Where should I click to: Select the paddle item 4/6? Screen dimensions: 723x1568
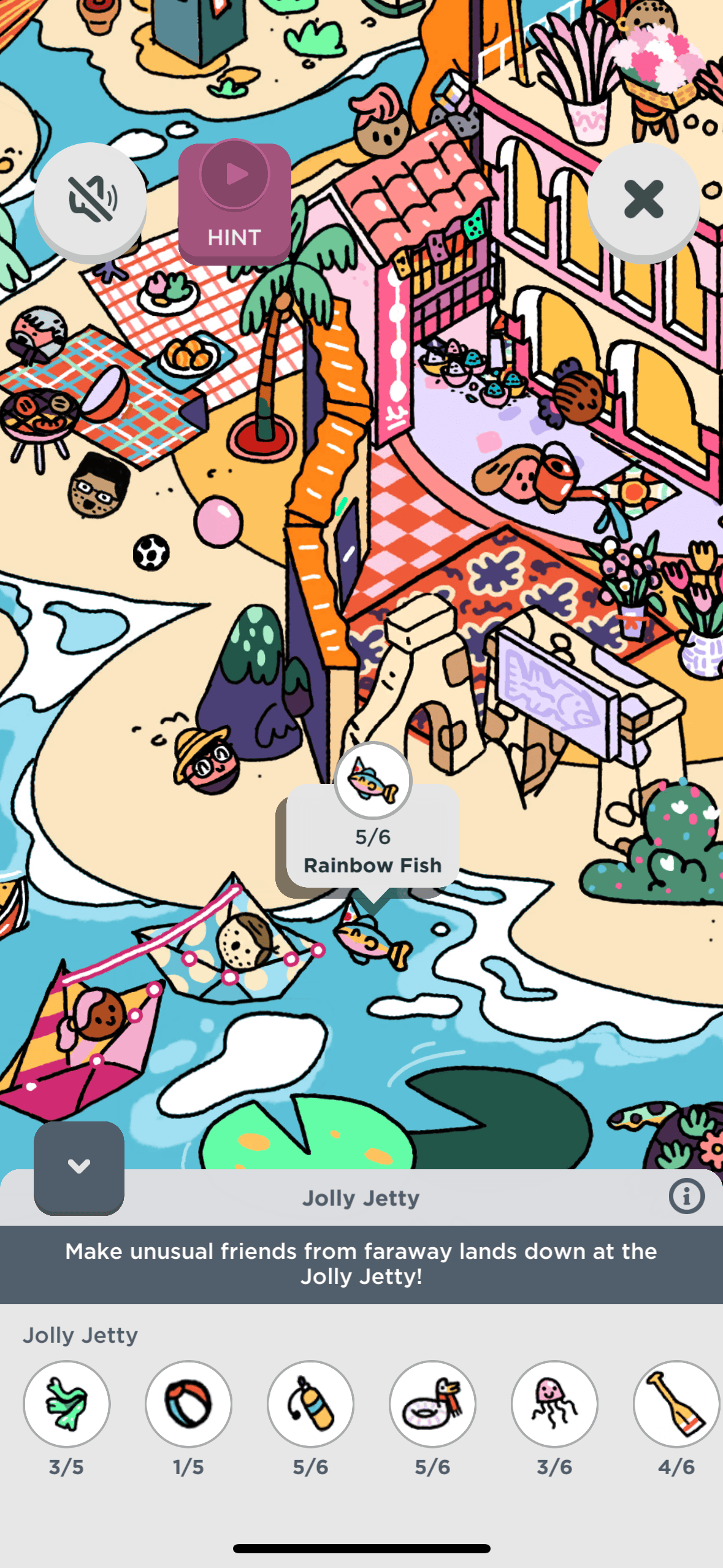(676, 1404)
